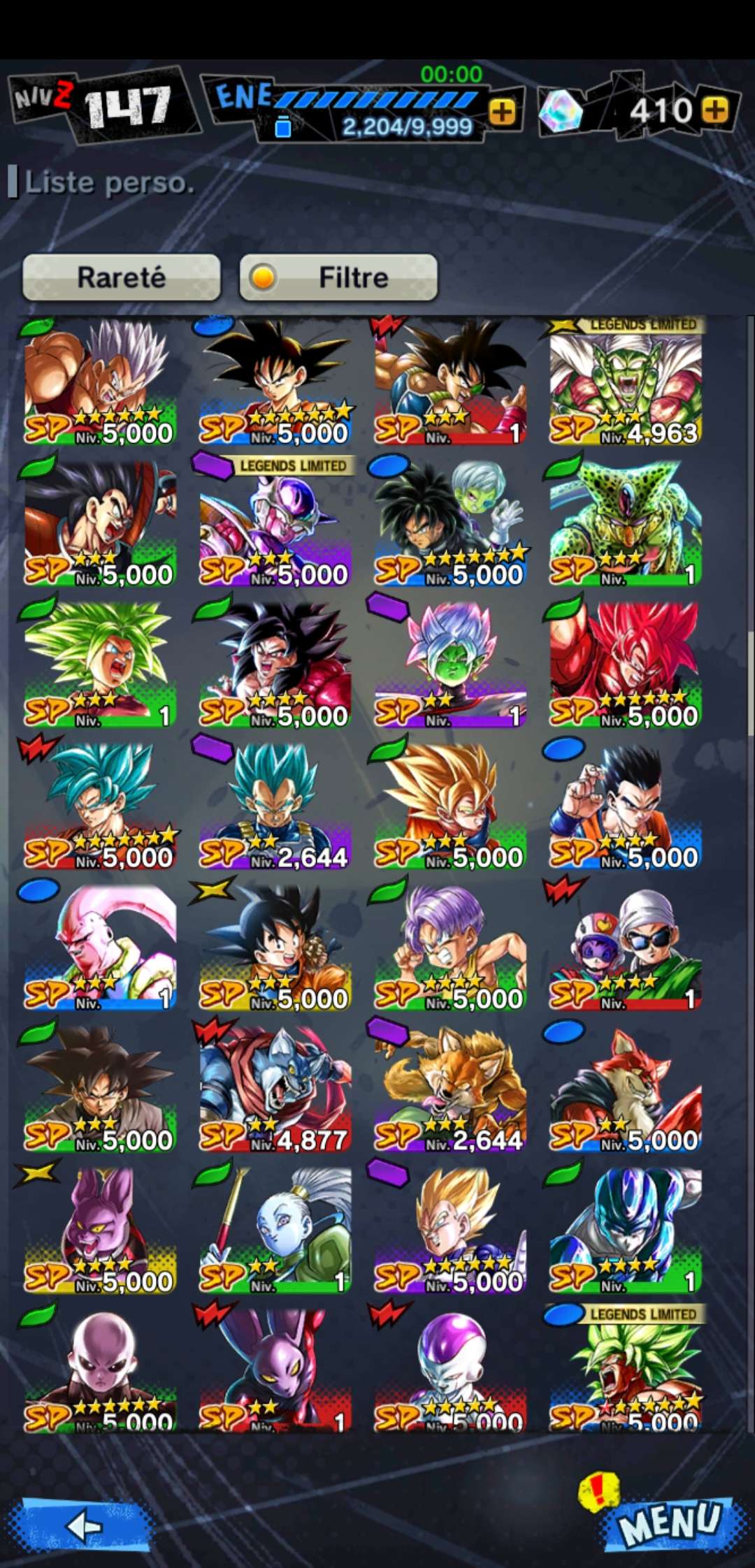755x1568 pixels.
Task: Buy crystals with the plus beside 410
Action: coord(715,110)
